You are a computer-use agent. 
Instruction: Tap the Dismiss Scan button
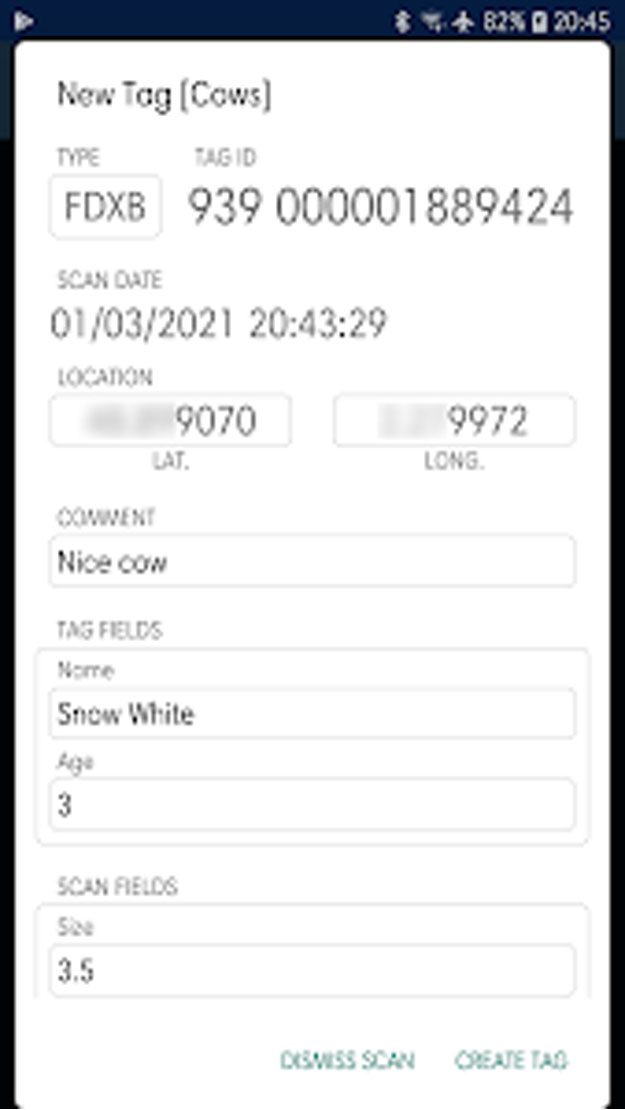347,1060
